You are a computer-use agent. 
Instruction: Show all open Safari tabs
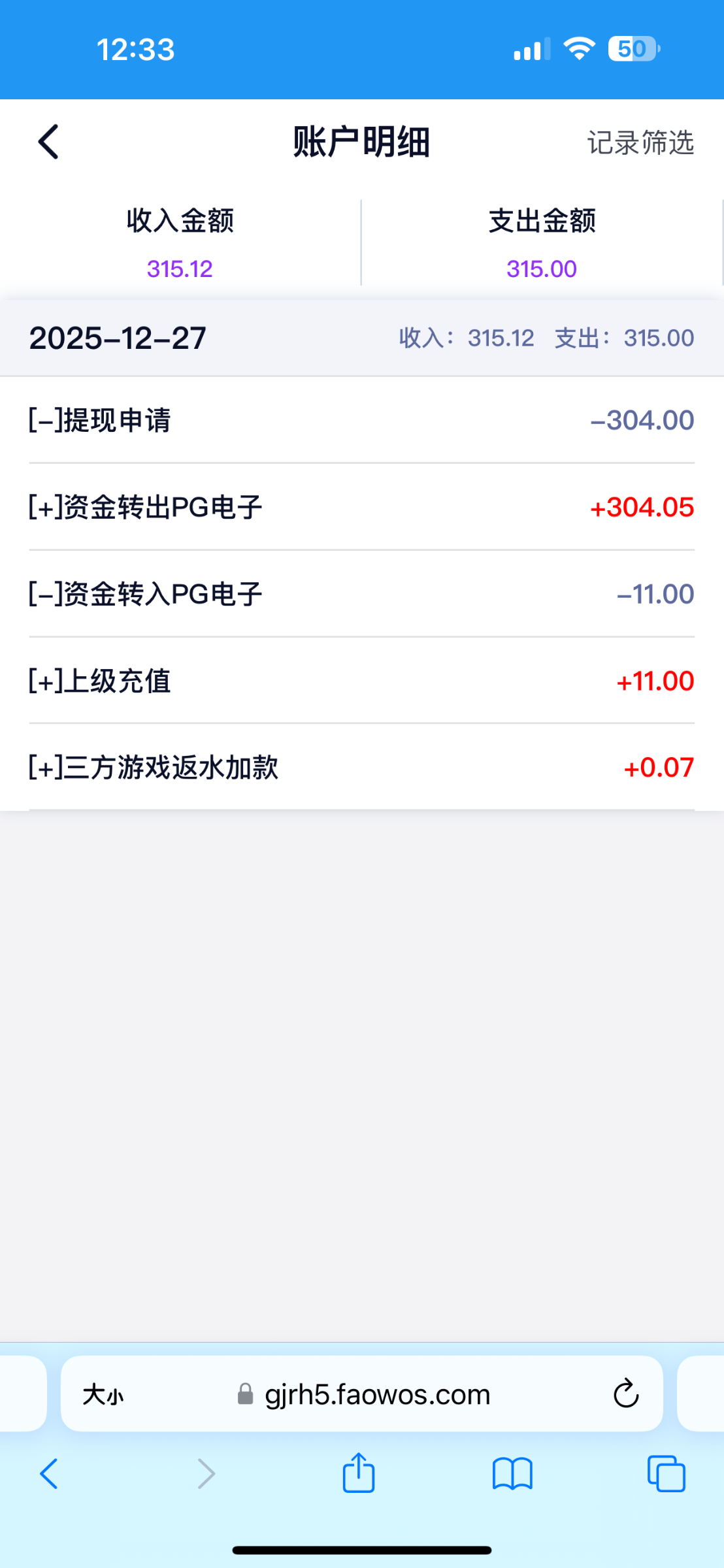tap(666, 1474)
